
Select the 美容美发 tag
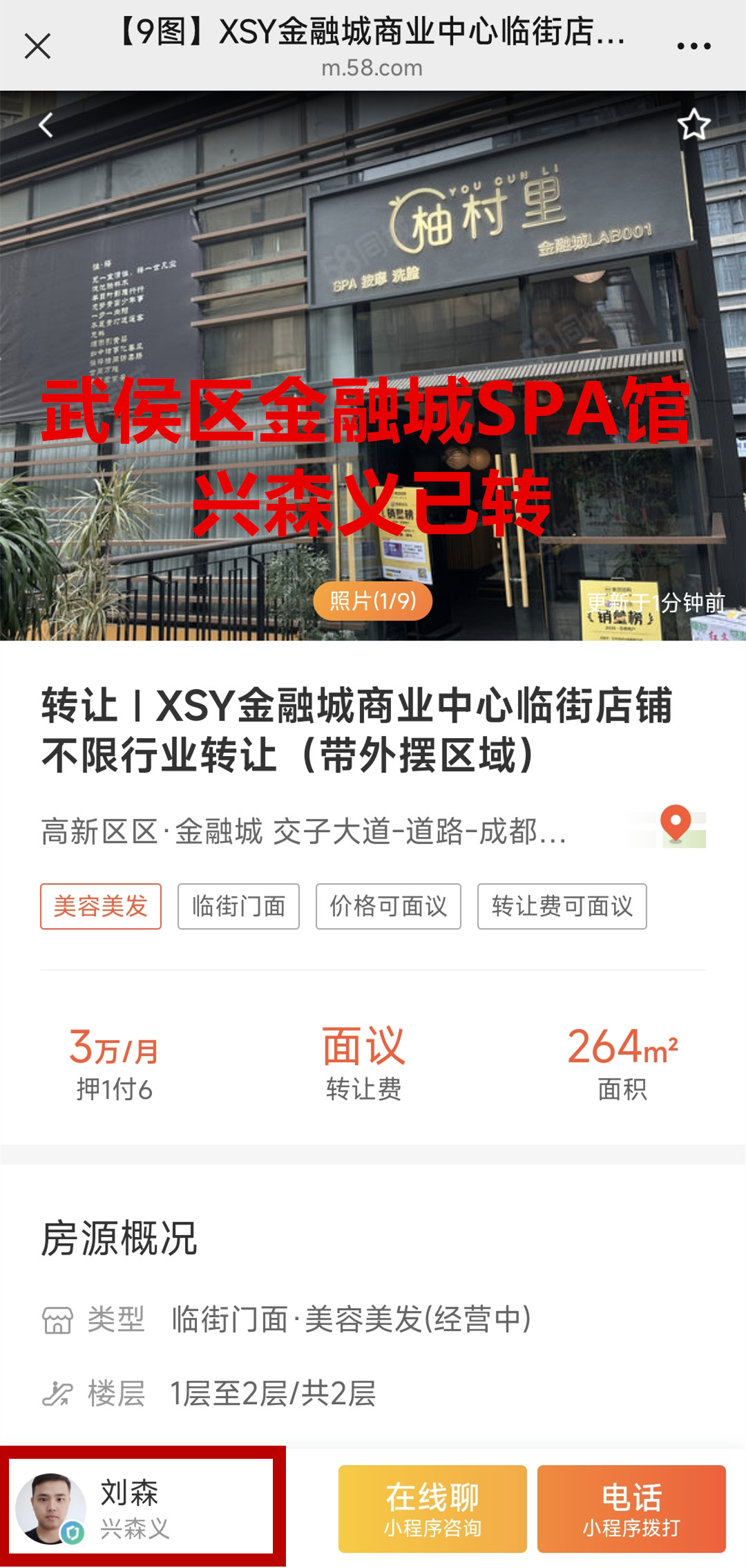click(101, 906)
